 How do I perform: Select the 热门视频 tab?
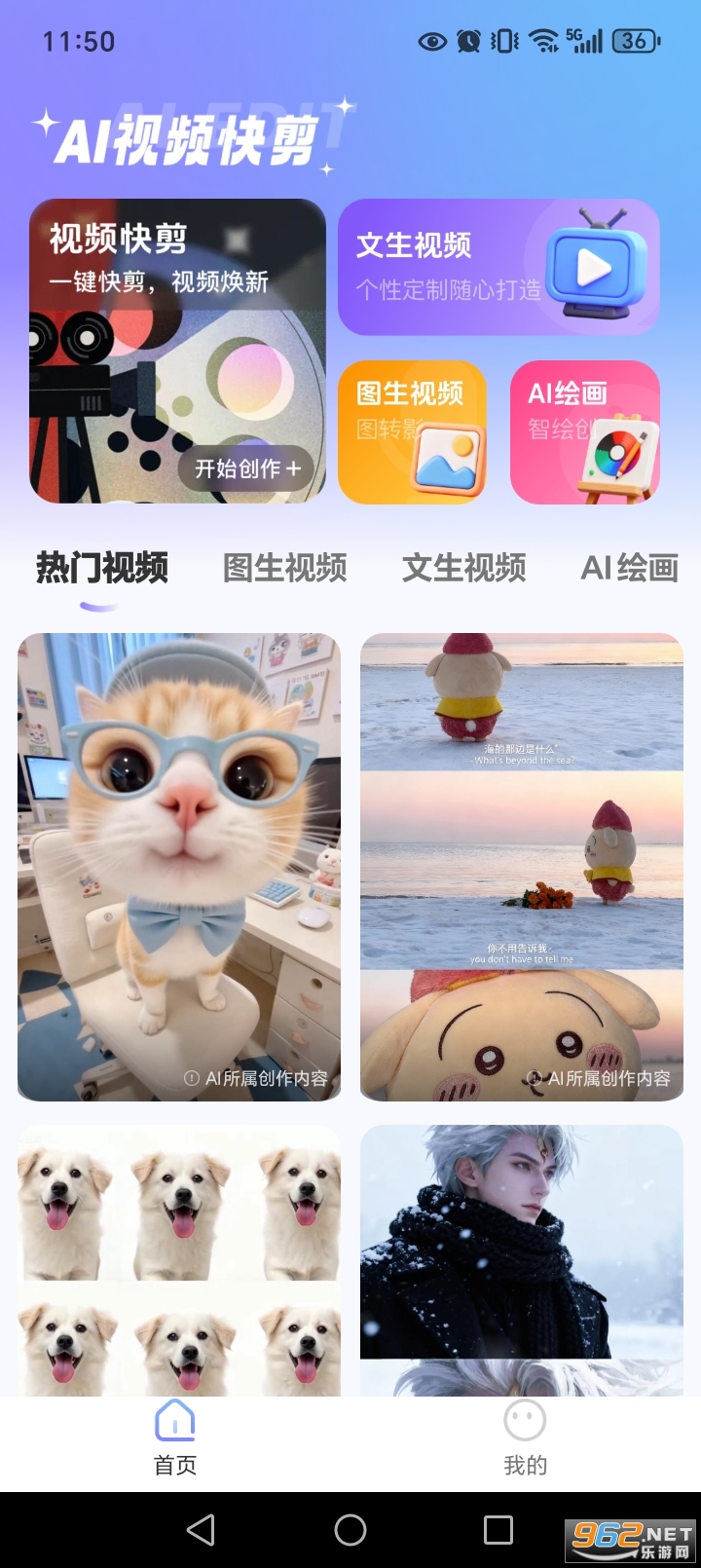102,568
